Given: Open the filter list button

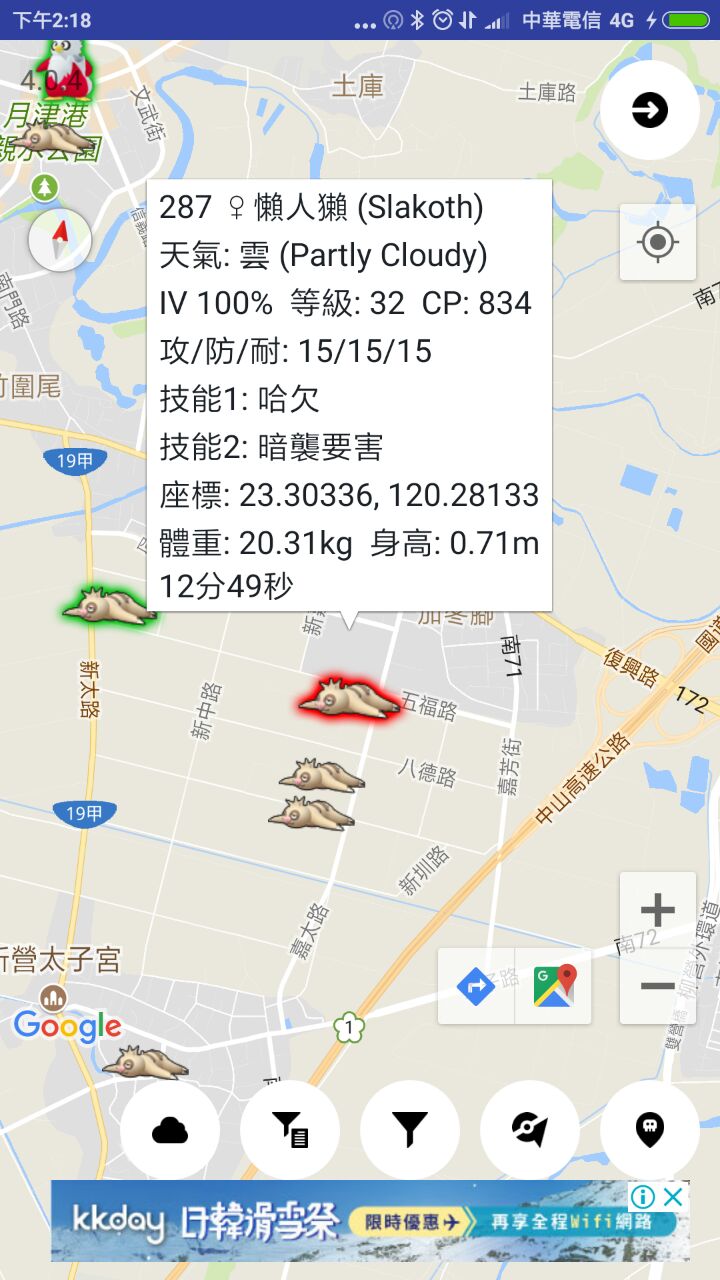Looking at the screenshot, I should coord(290,1130).
